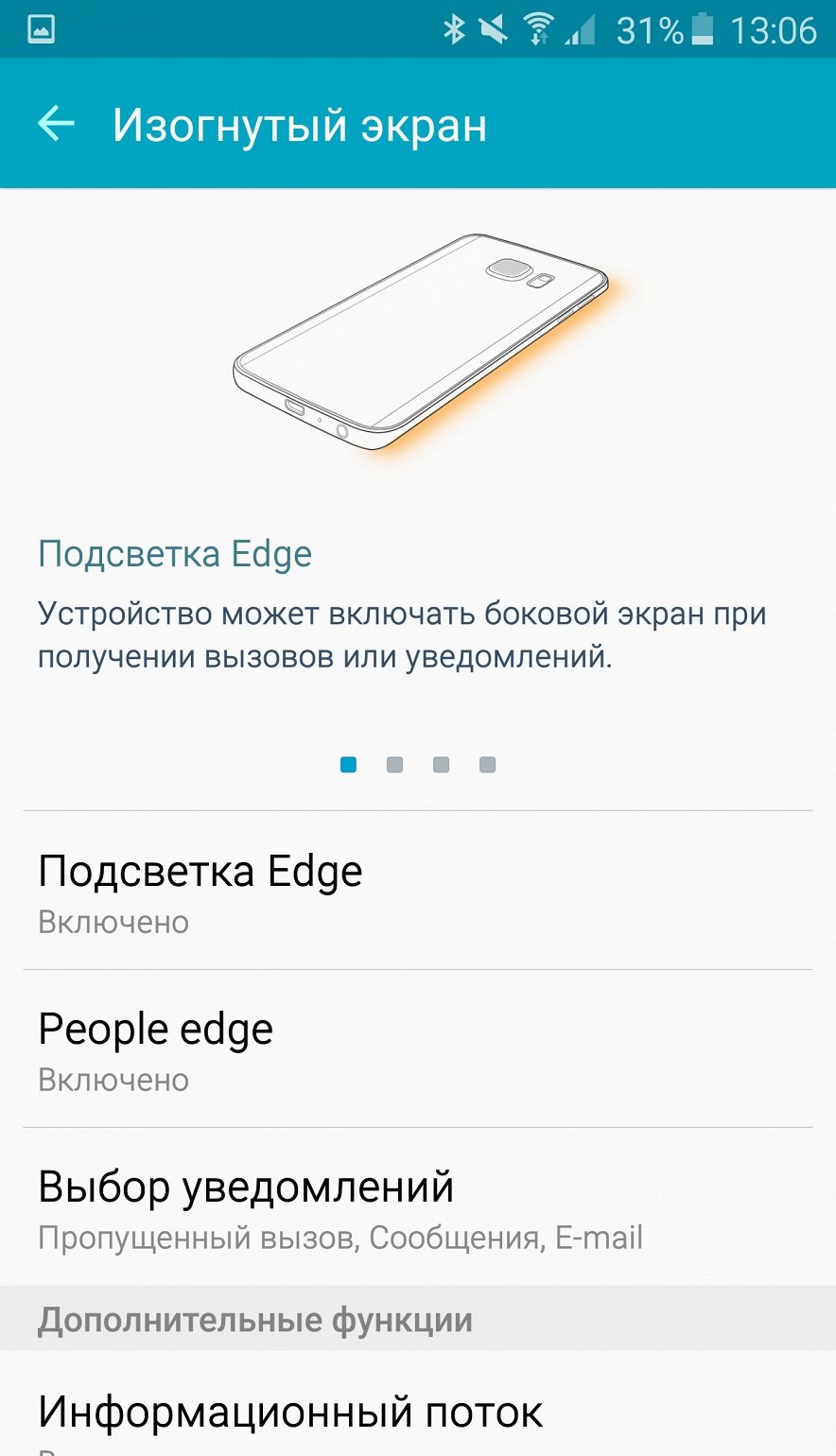The height and width of the screenshot is (1456, 836).
Task: Open Выбор уведомлений settings
Action: pos(418,1207)
